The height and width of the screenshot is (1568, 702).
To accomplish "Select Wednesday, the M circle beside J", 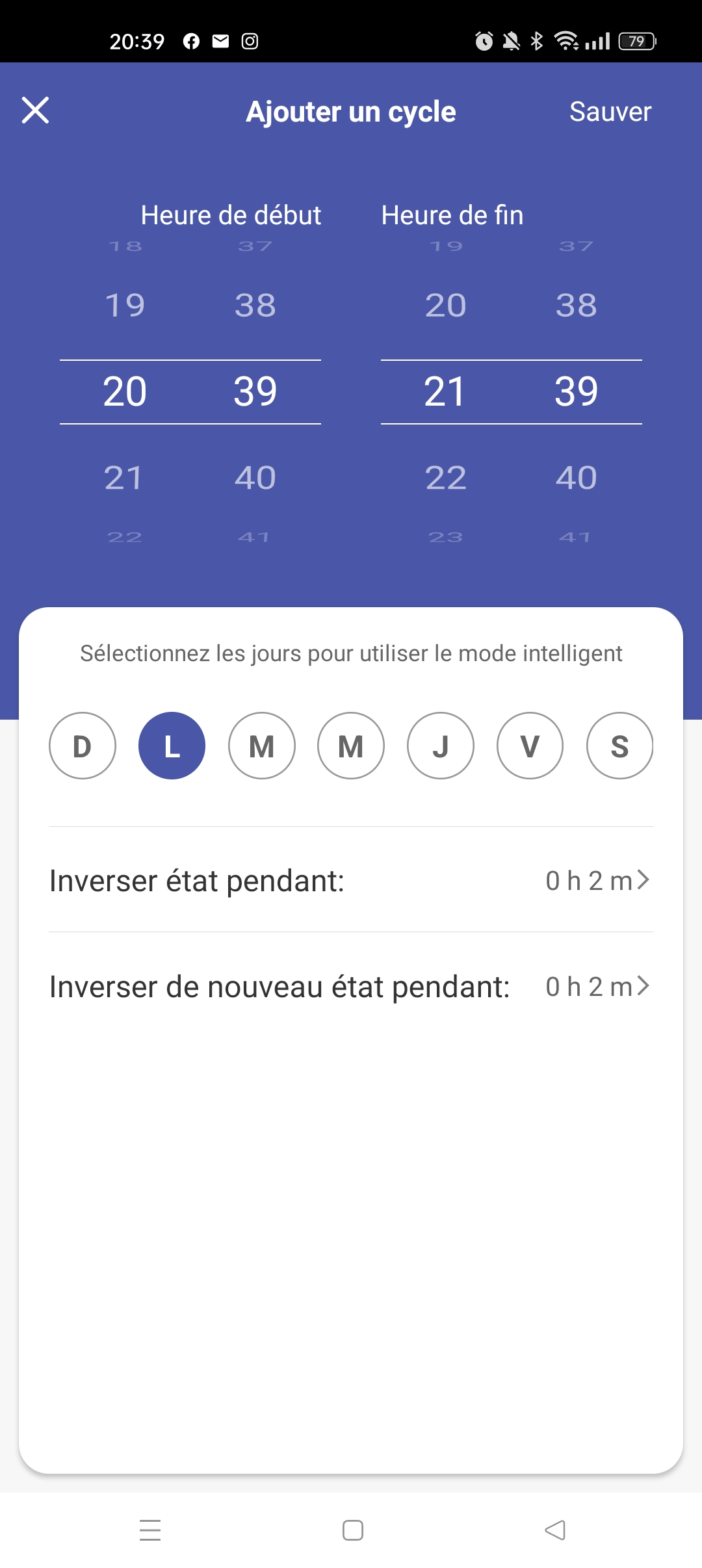I will tap(351, 746).
